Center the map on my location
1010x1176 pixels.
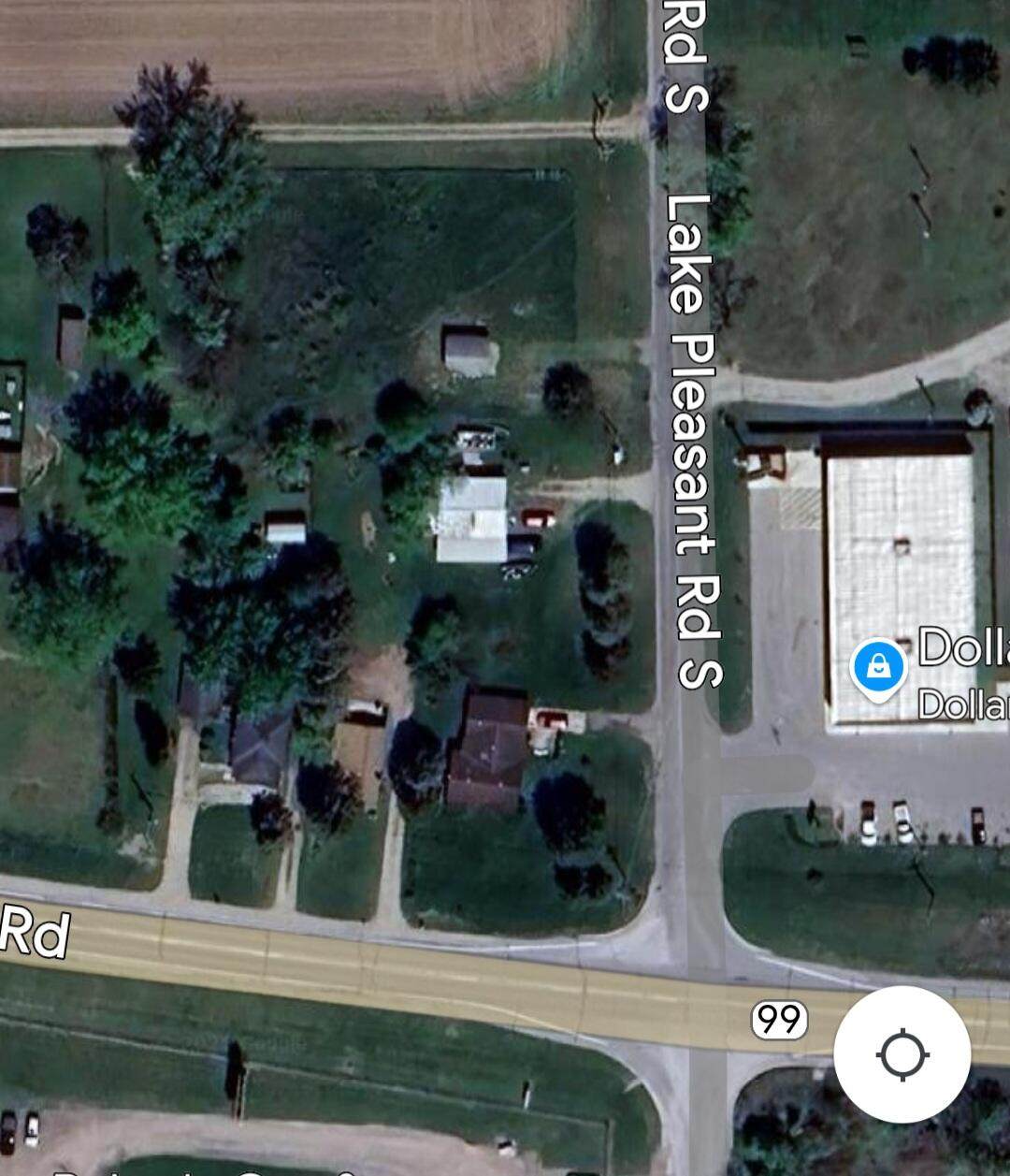point(902,1054)
